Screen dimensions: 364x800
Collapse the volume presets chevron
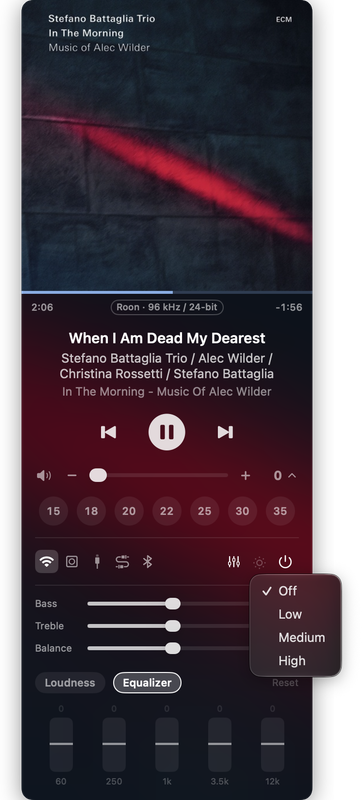click(x=292, y=476)
